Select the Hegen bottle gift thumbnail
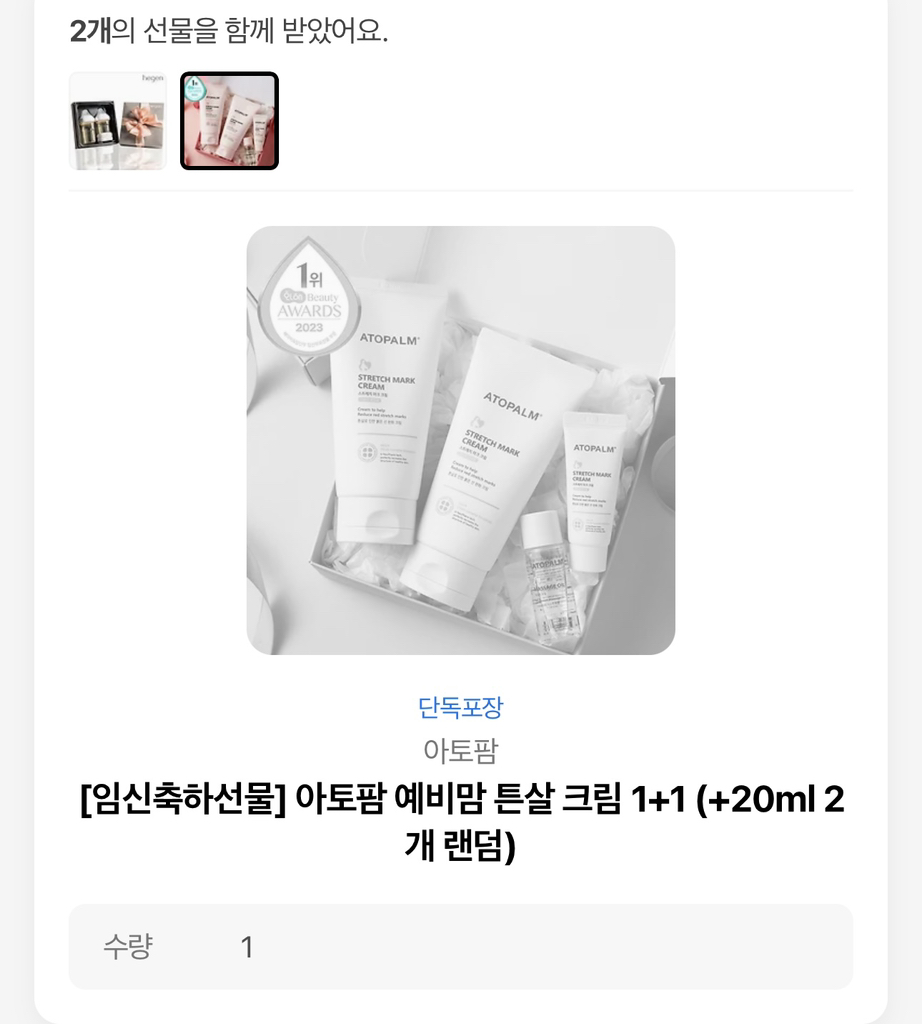The height and width of the screenshot is (1024, 922). [x=118, y=121]
